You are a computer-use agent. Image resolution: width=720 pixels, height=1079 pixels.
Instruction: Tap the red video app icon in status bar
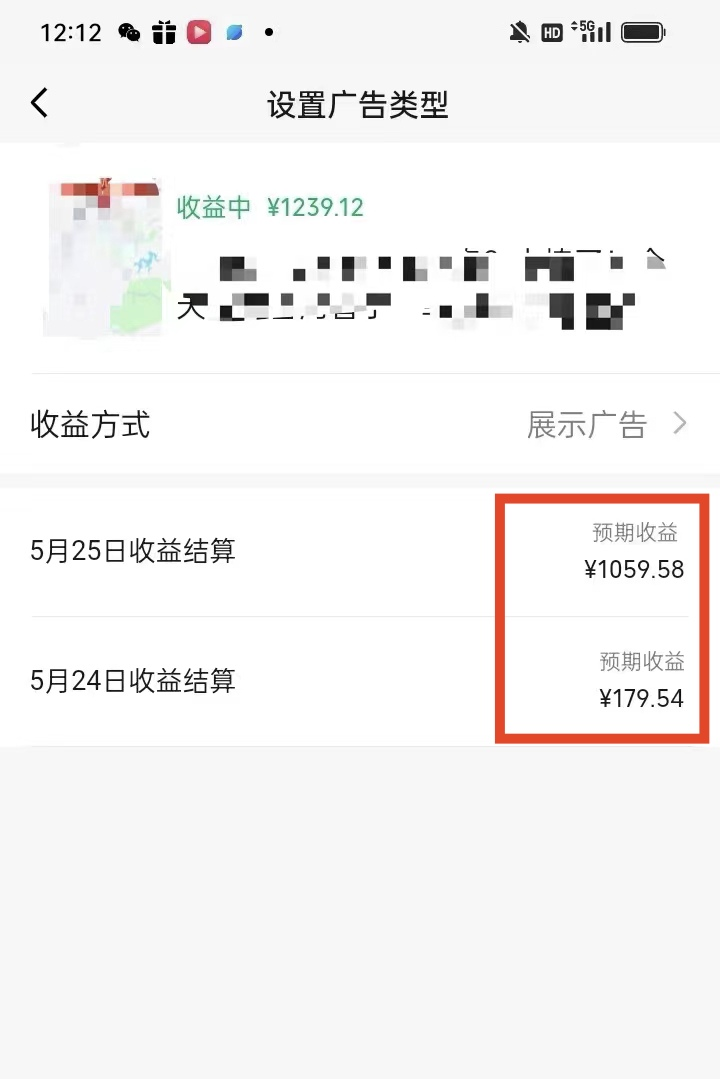(198, 31)
